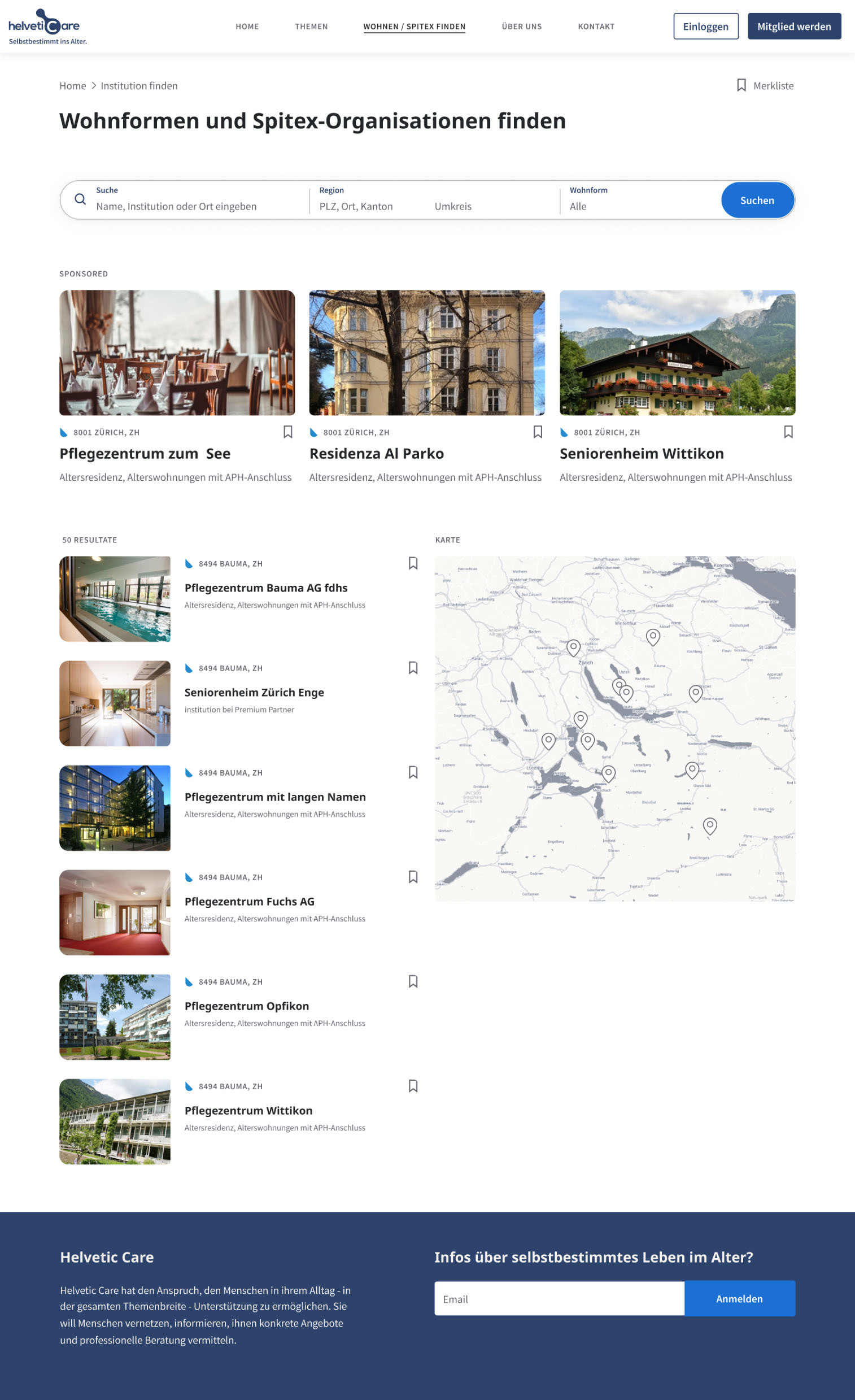Hit the blue Suchen button
This screenshot has width=855, height=1400.
pos(757,200)
